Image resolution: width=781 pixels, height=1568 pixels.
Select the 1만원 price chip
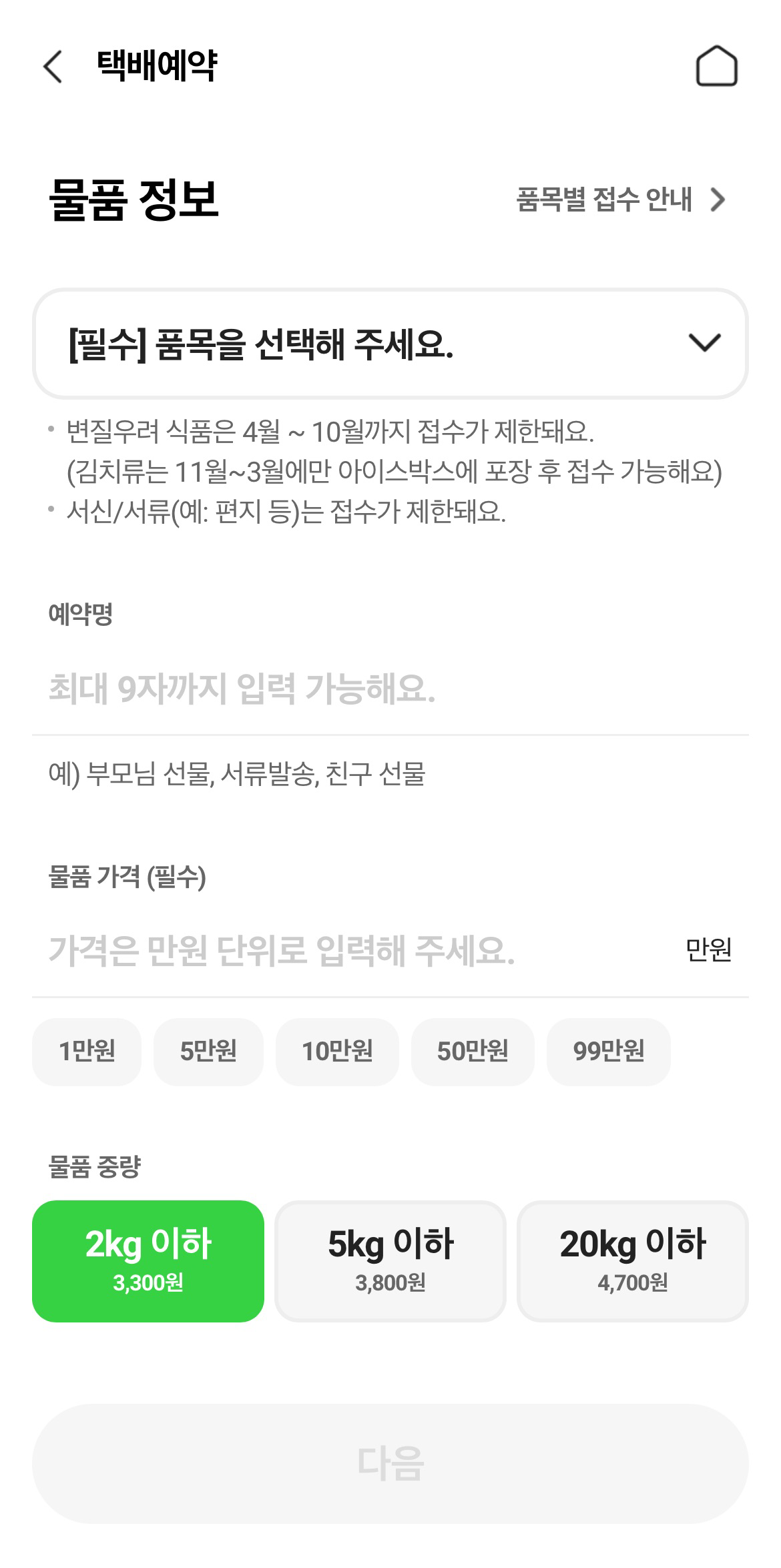point(87,1052)
